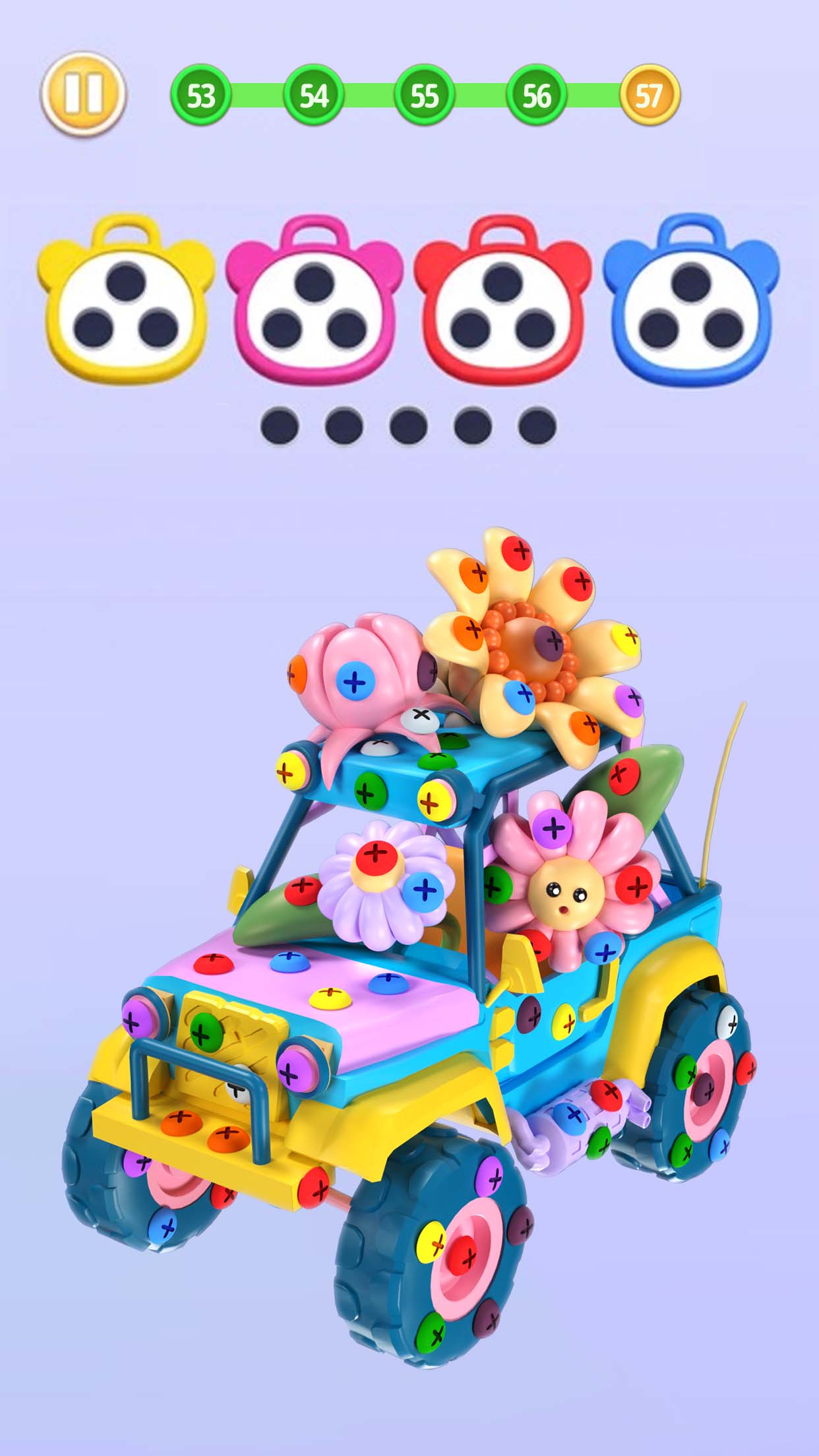Unscrew the orange screw on the pink tulip
The height and width of the screenshot is (1456, 819).
click(x=298, y=673)
